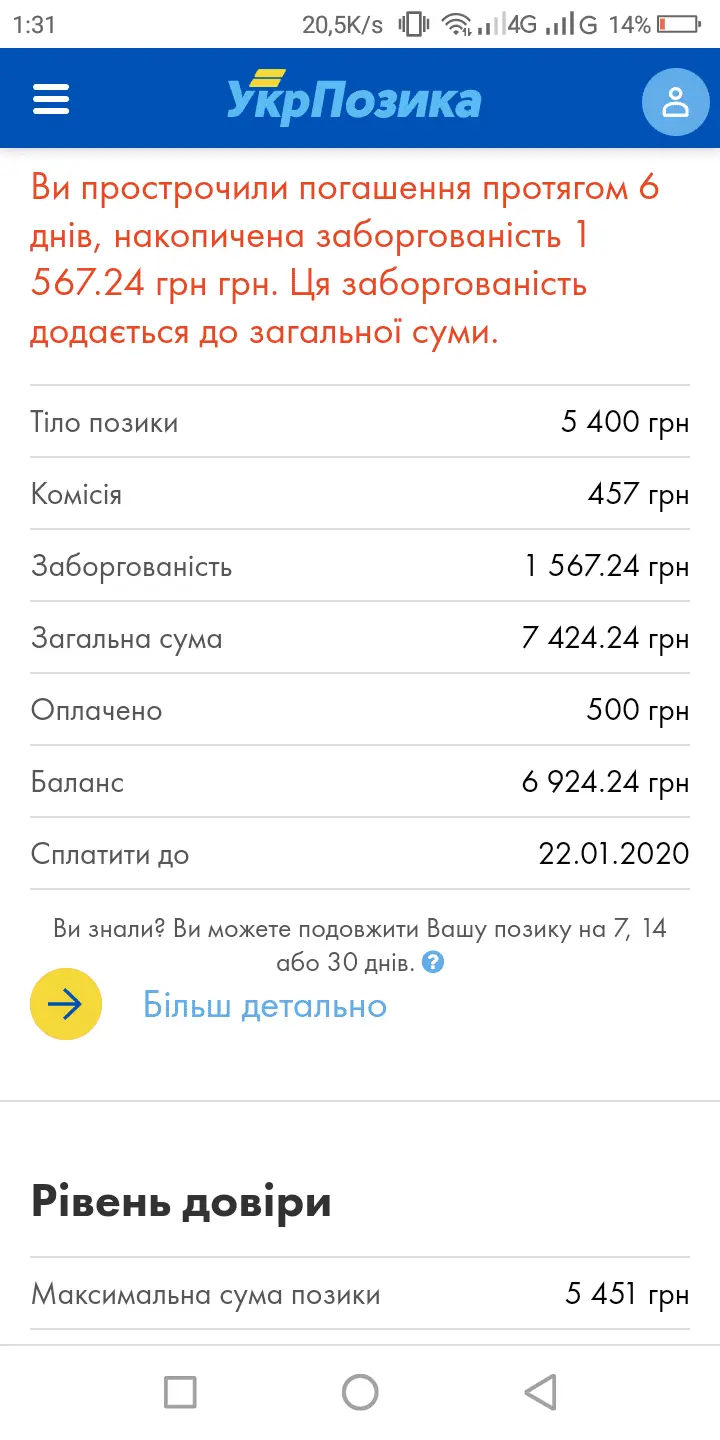Tap the blue question mark help icon

[x=434, y=963]
